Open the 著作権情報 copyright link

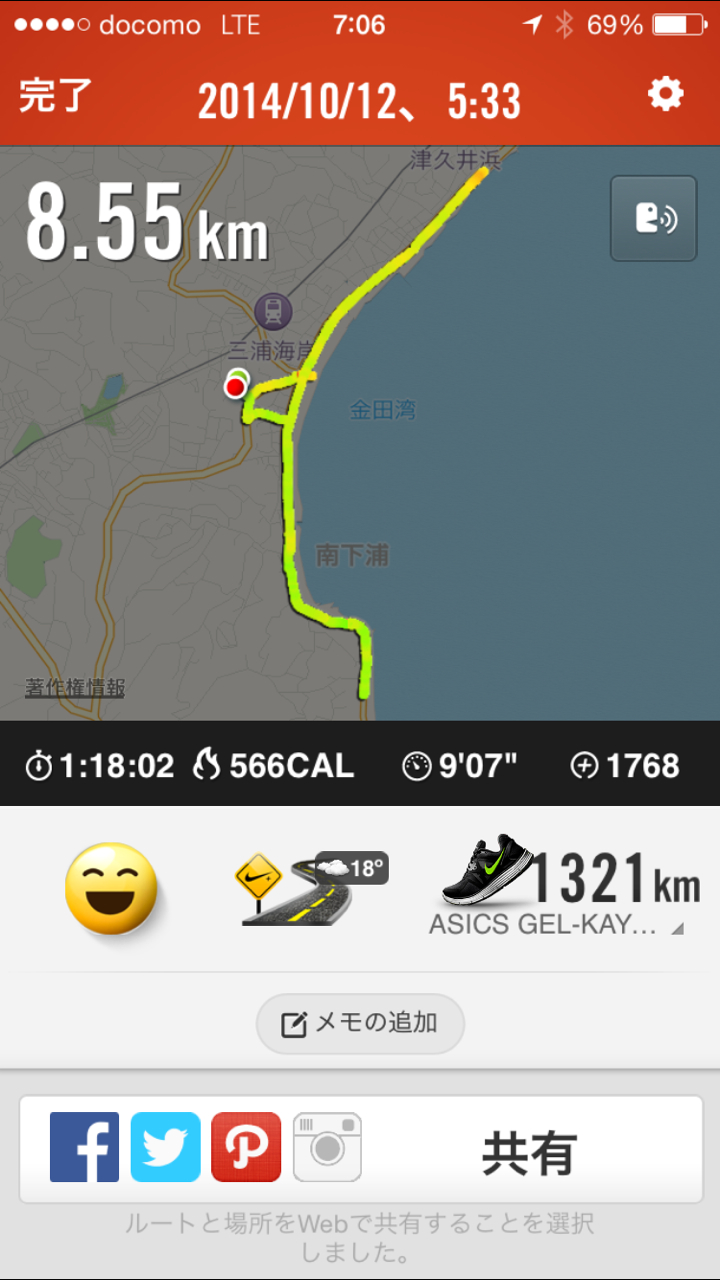[75, 688]
